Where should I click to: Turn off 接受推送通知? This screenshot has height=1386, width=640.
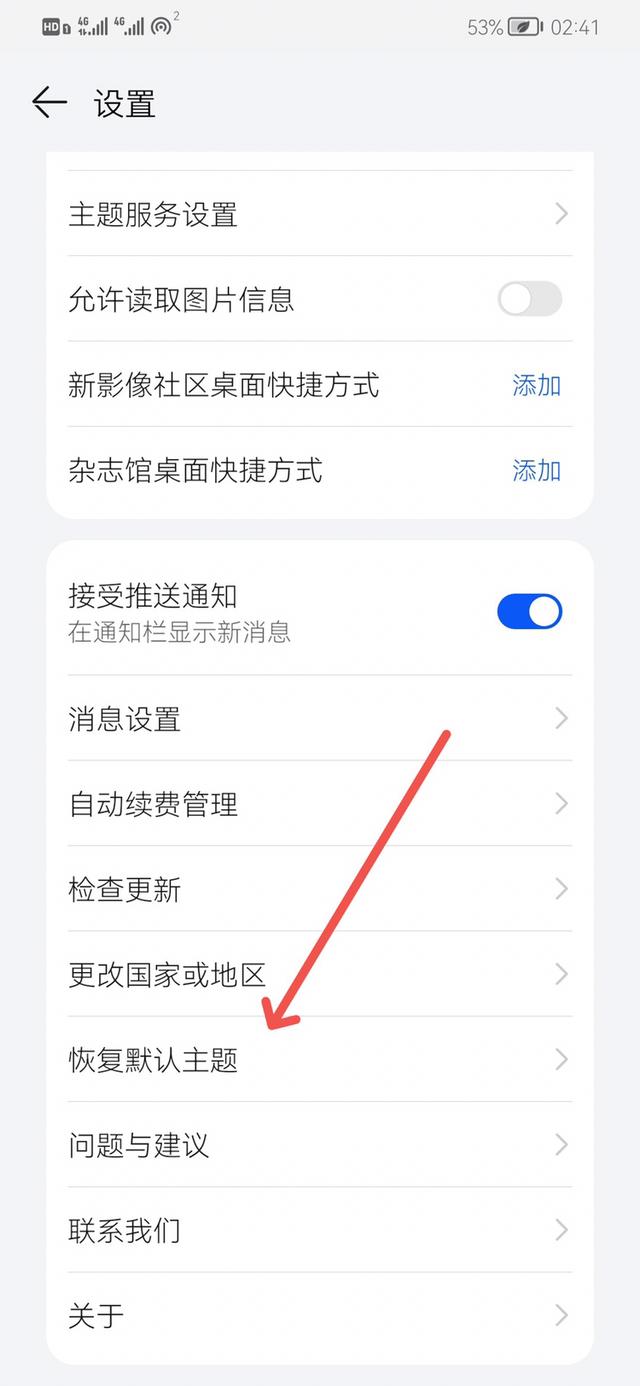(x=530, y=611)
